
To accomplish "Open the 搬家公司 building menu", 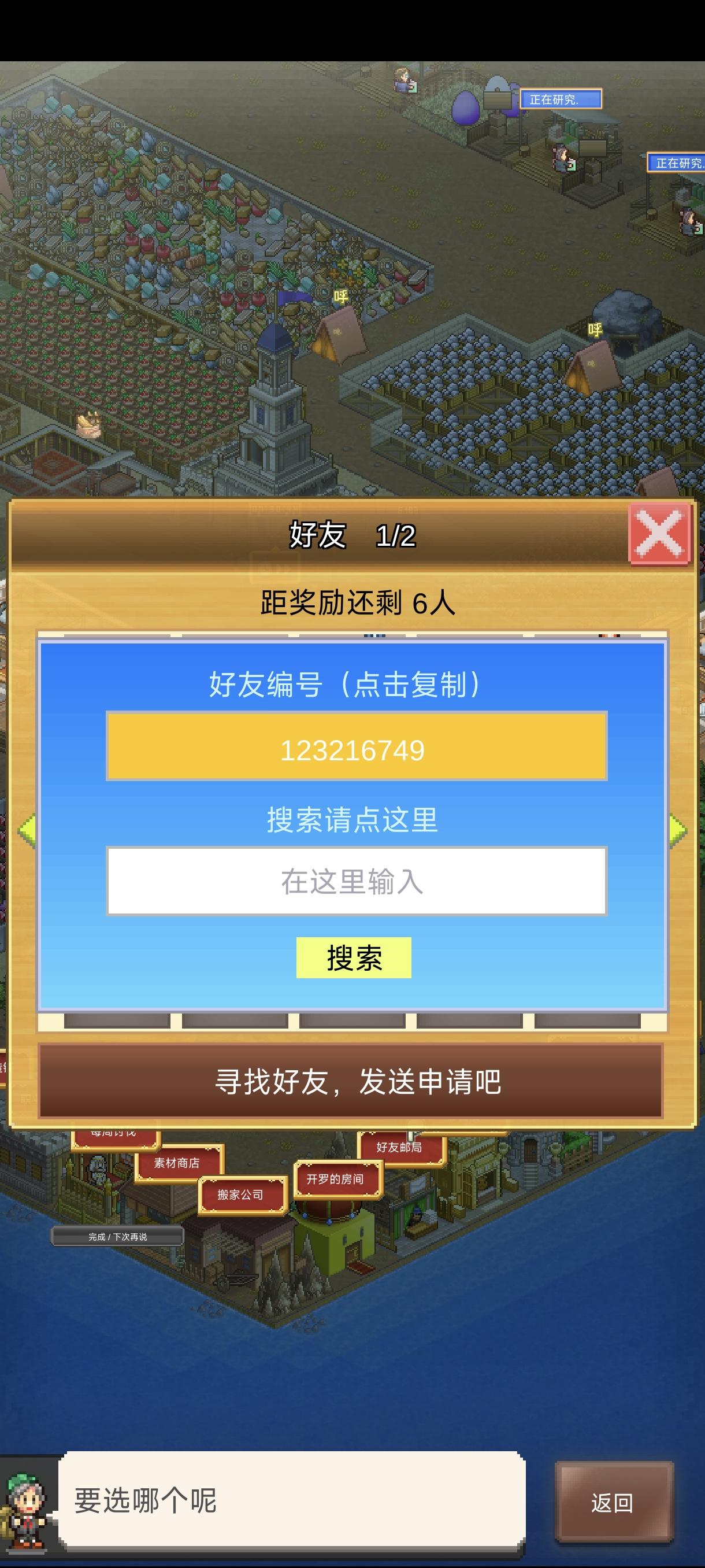I will tap(242, 1195).
